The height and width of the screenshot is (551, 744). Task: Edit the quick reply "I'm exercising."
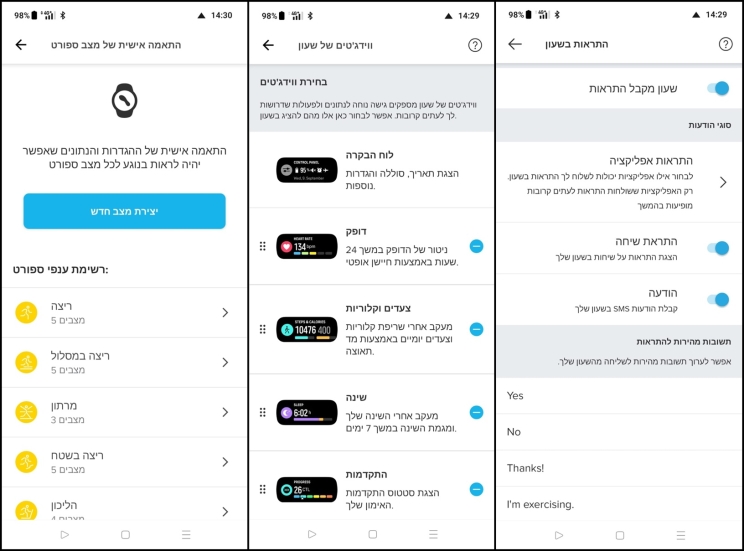pyautogui.click(x=620, y=504)
